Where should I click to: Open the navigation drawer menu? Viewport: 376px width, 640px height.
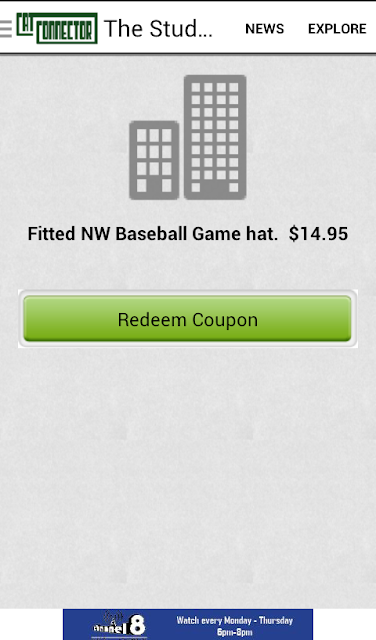pyautogui.click(x=6, y=29)
